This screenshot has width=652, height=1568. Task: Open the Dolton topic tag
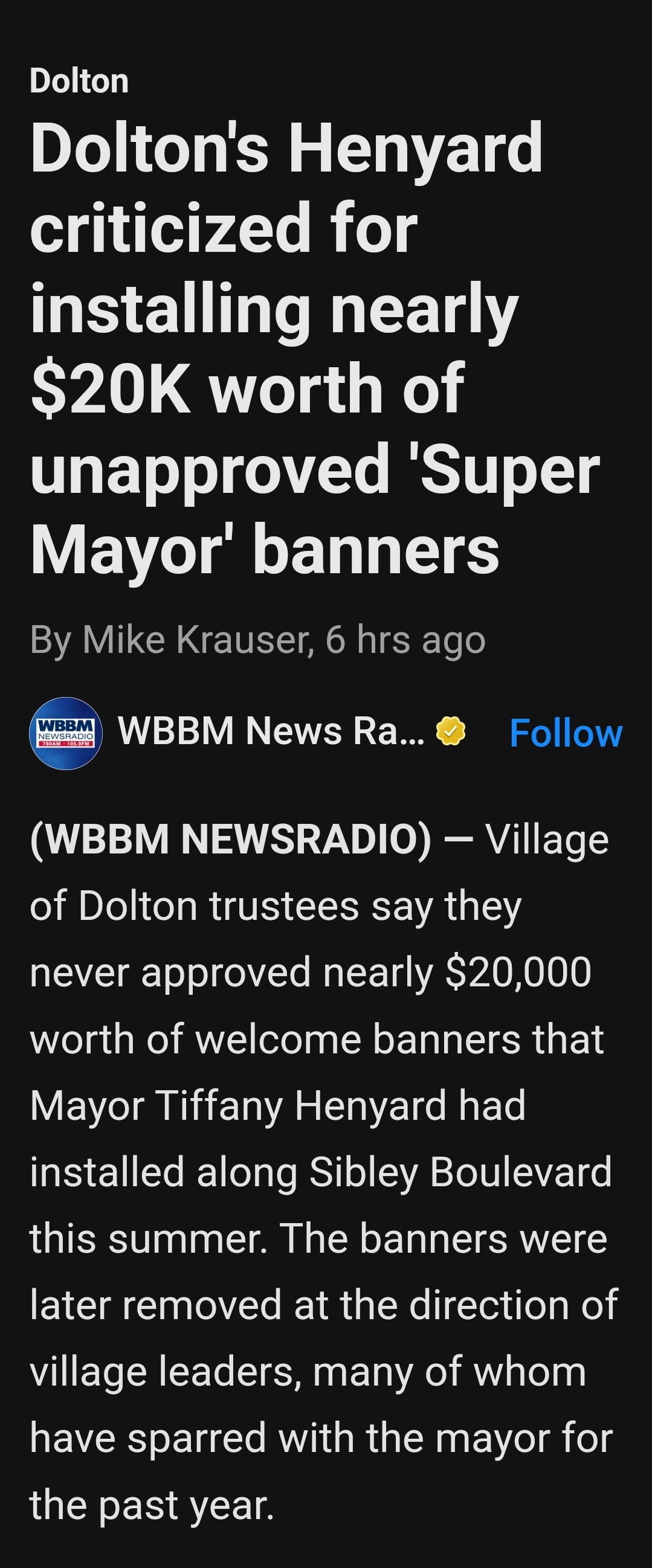pos(79,81)
